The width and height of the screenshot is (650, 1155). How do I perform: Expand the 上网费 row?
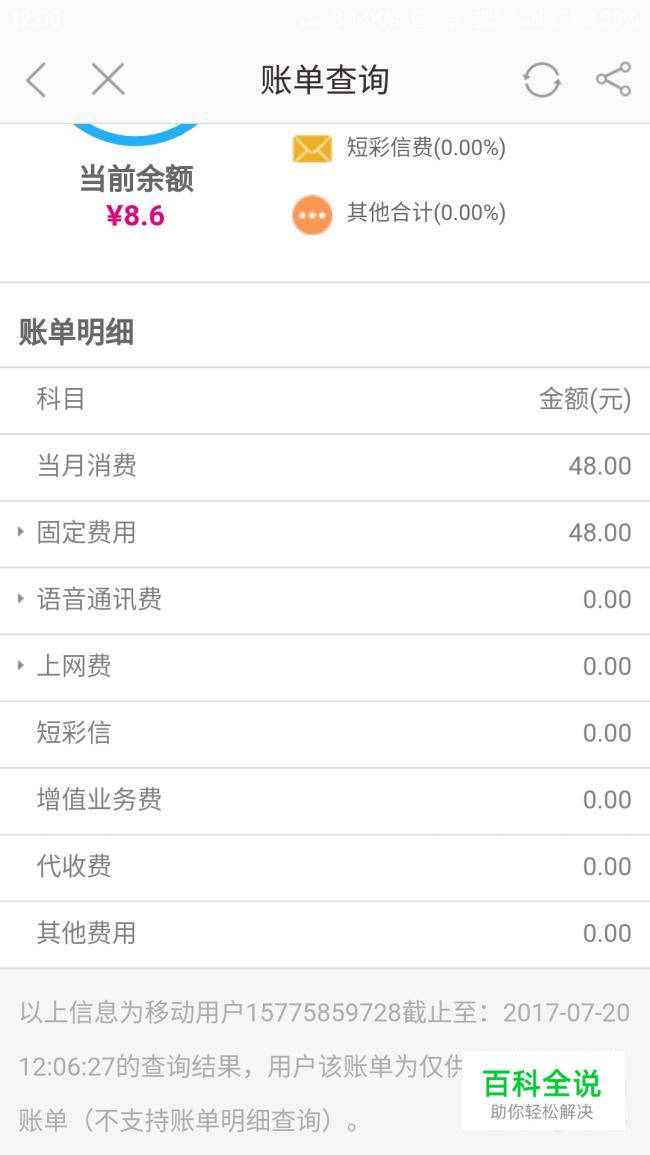(325, 667)
